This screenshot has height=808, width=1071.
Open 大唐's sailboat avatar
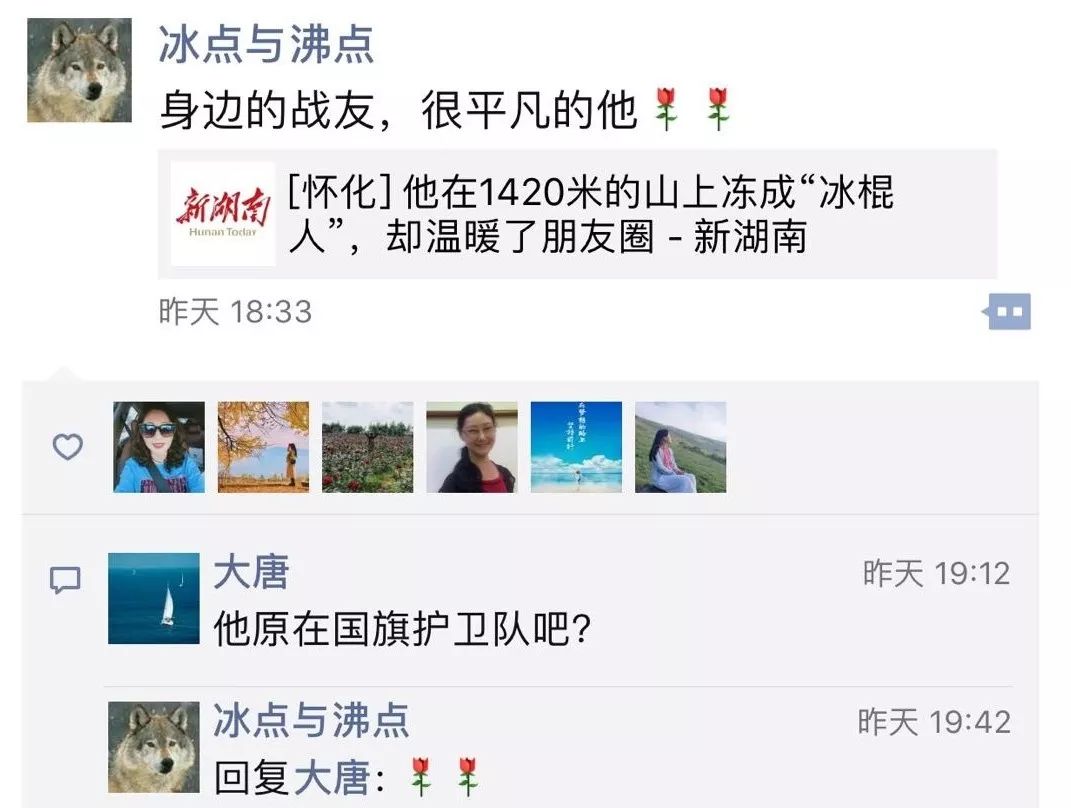[x=153, y=598]
